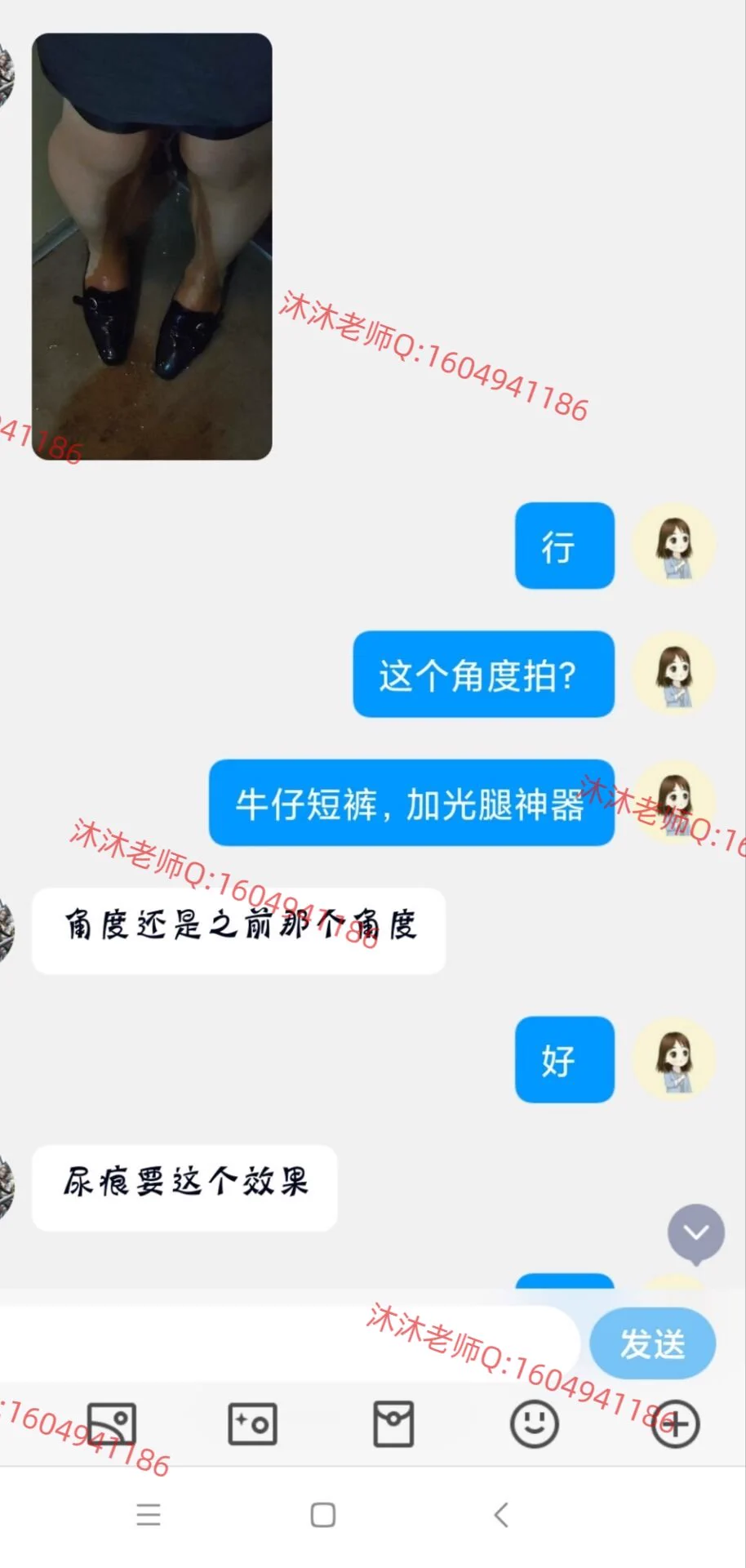The image size is (746, 1568).
Task: Tap own avatar next to 行 message
Action: pyautogui.click(x=674, y=545)
